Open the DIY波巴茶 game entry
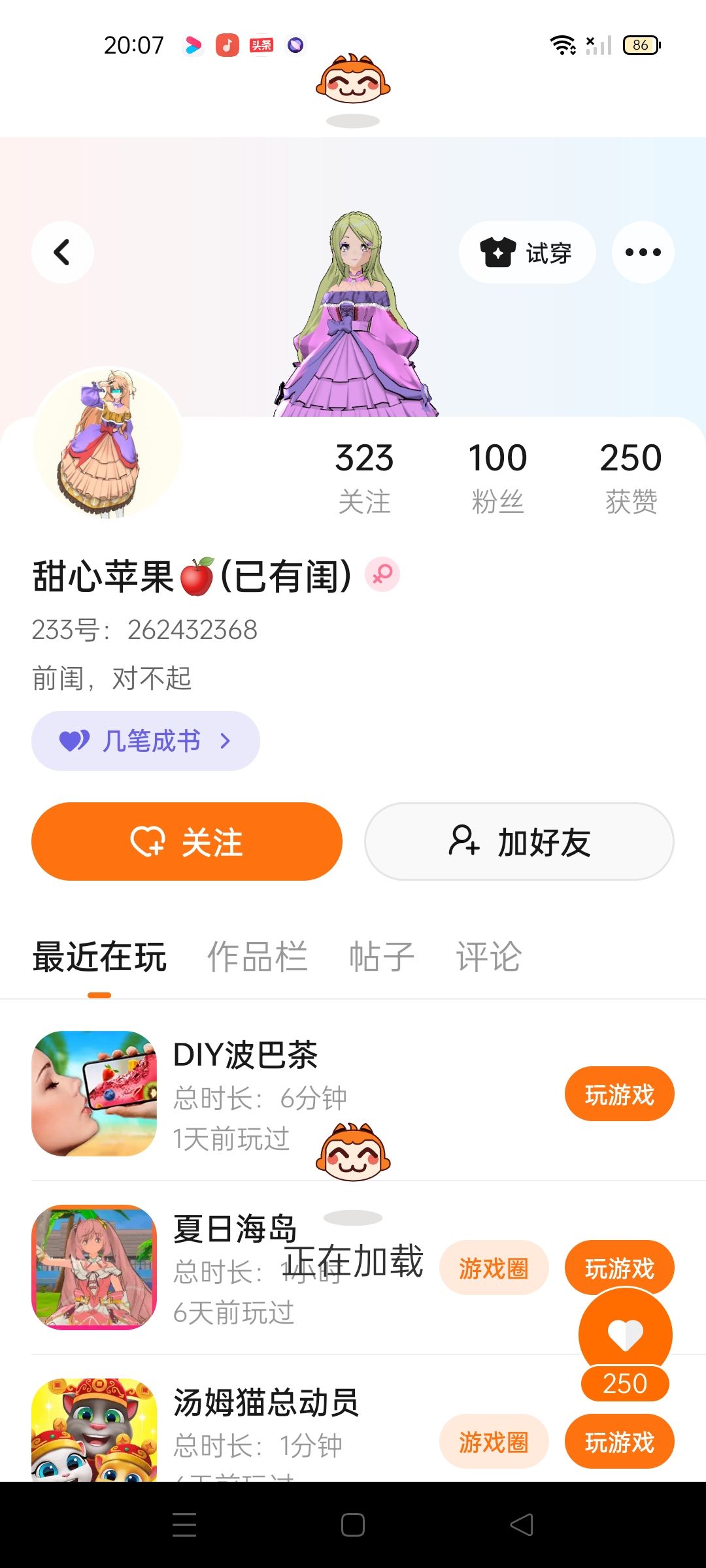This screenshot has height=1568, width=706. (245, 1056)
